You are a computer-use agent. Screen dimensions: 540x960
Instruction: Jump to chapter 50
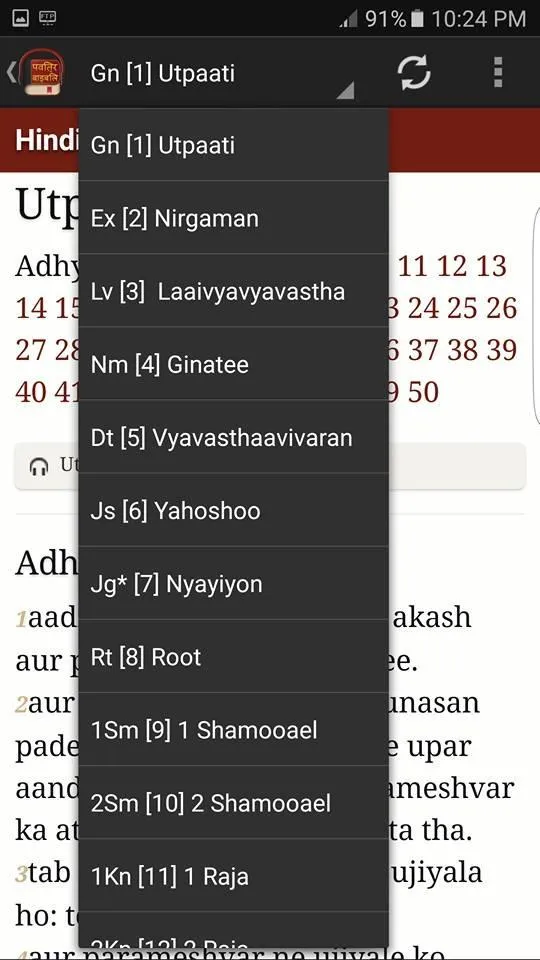(424, 392)
